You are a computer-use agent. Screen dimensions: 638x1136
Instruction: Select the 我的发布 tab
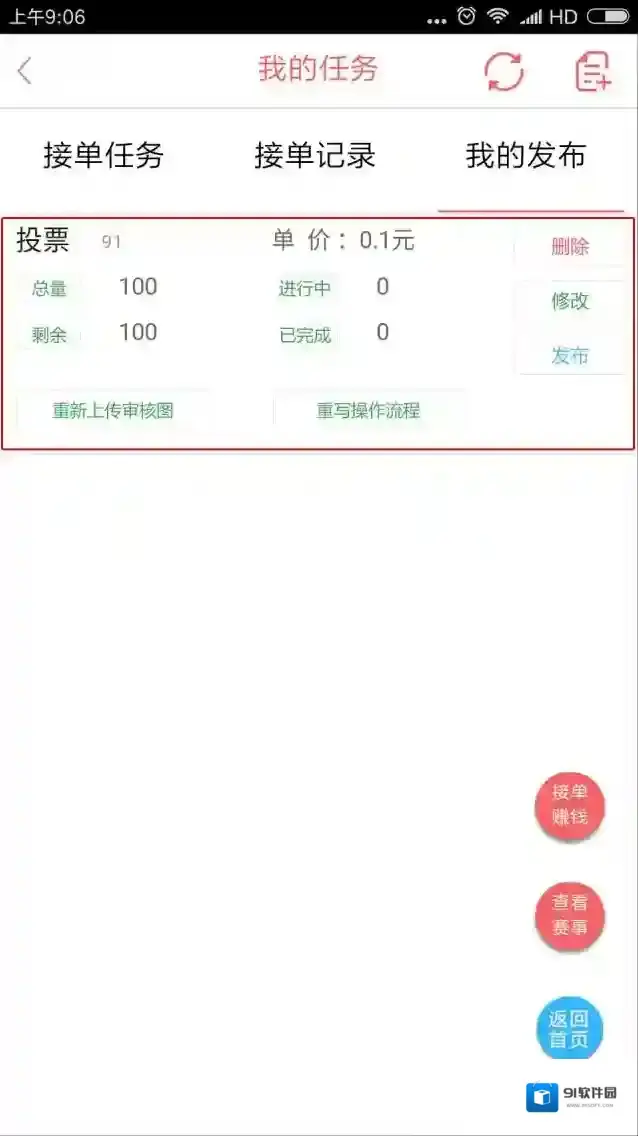(526, 156)
